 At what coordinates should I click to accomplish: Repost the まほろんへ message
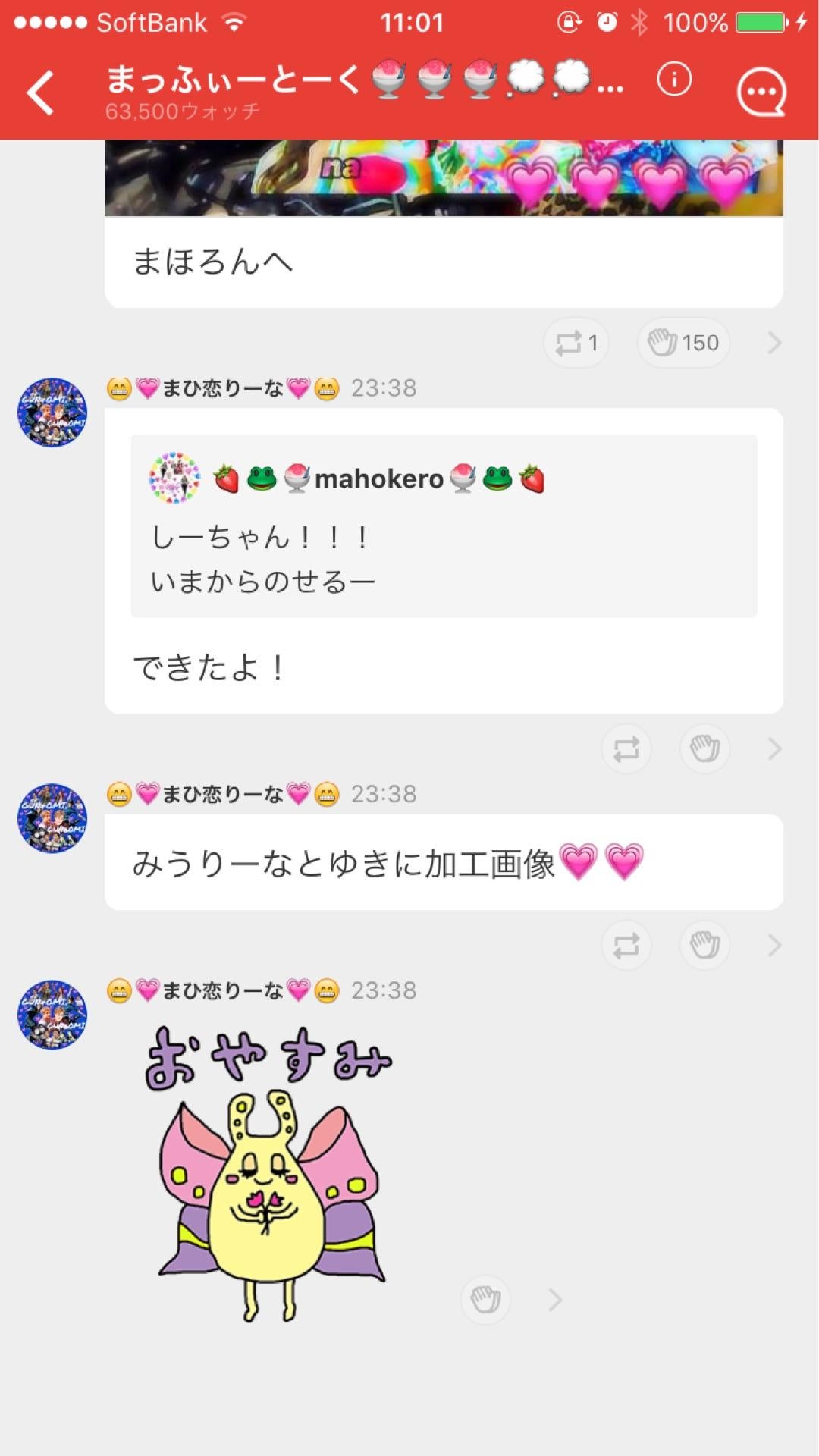point(576,343)
